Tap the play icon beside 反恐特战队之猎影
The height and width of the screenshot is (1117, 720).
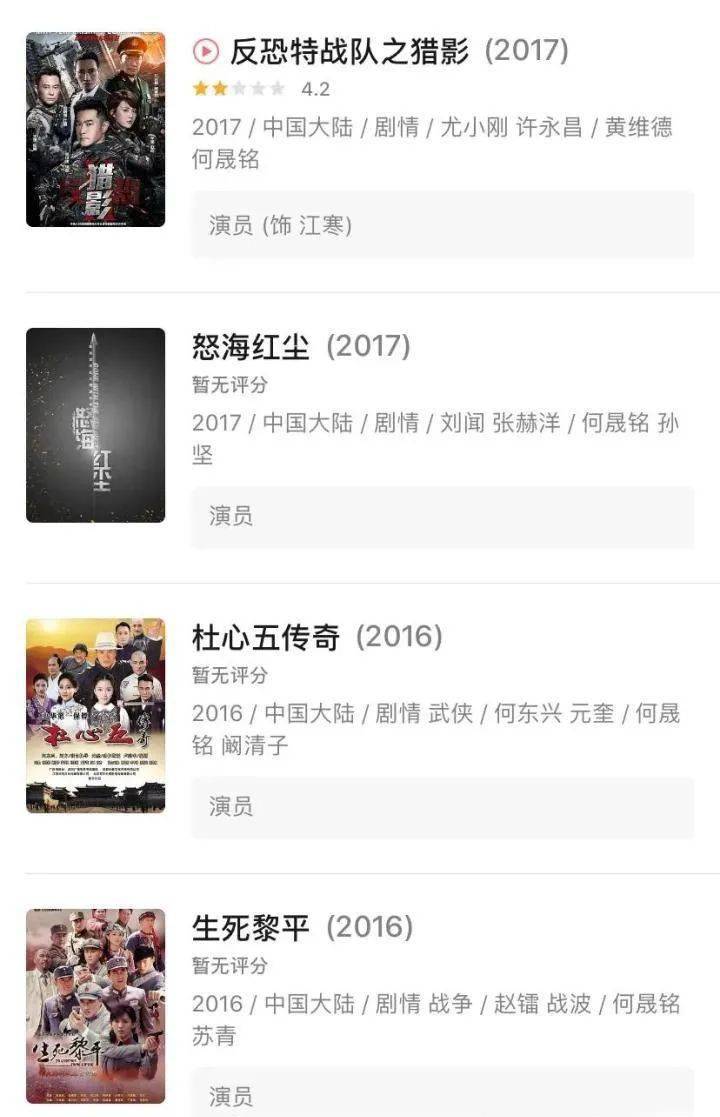[x=205, y=51]
